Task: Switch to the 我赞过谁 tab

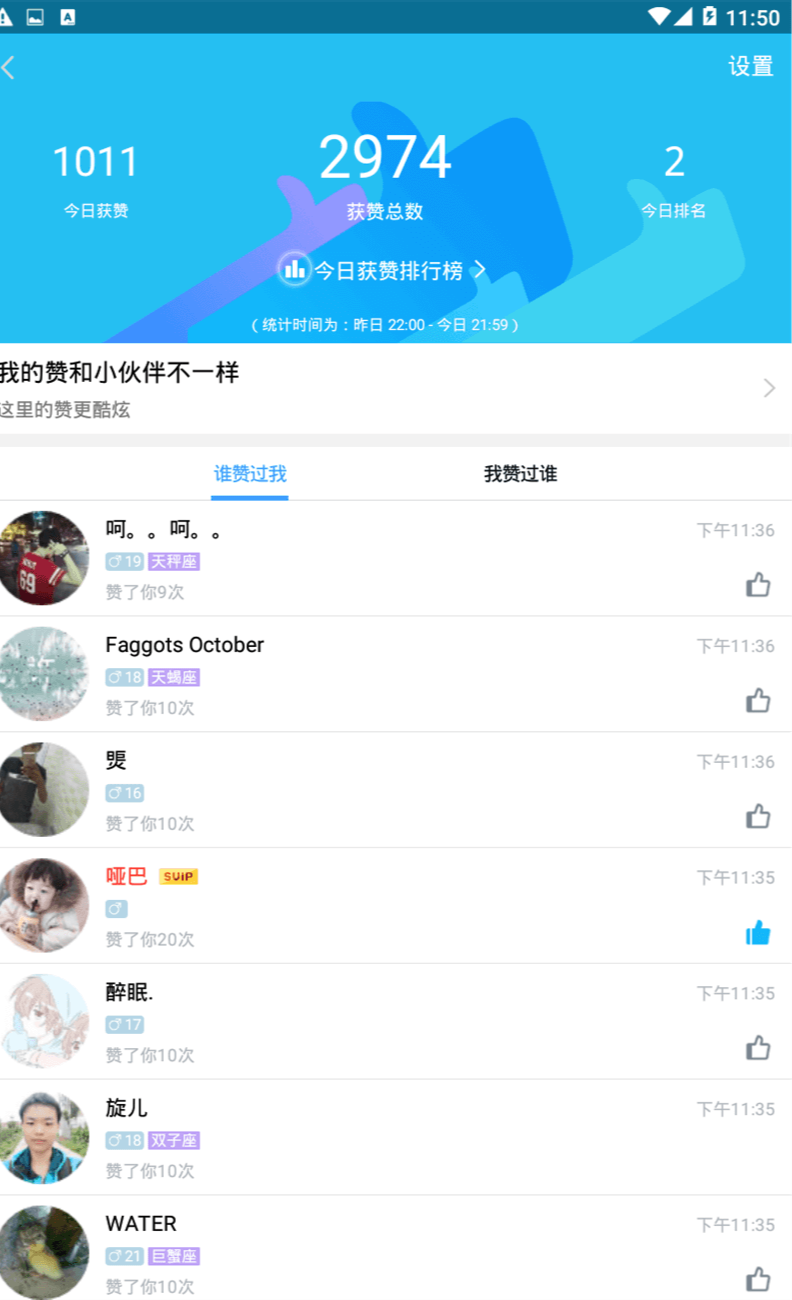Action: (x=520, y=474)
